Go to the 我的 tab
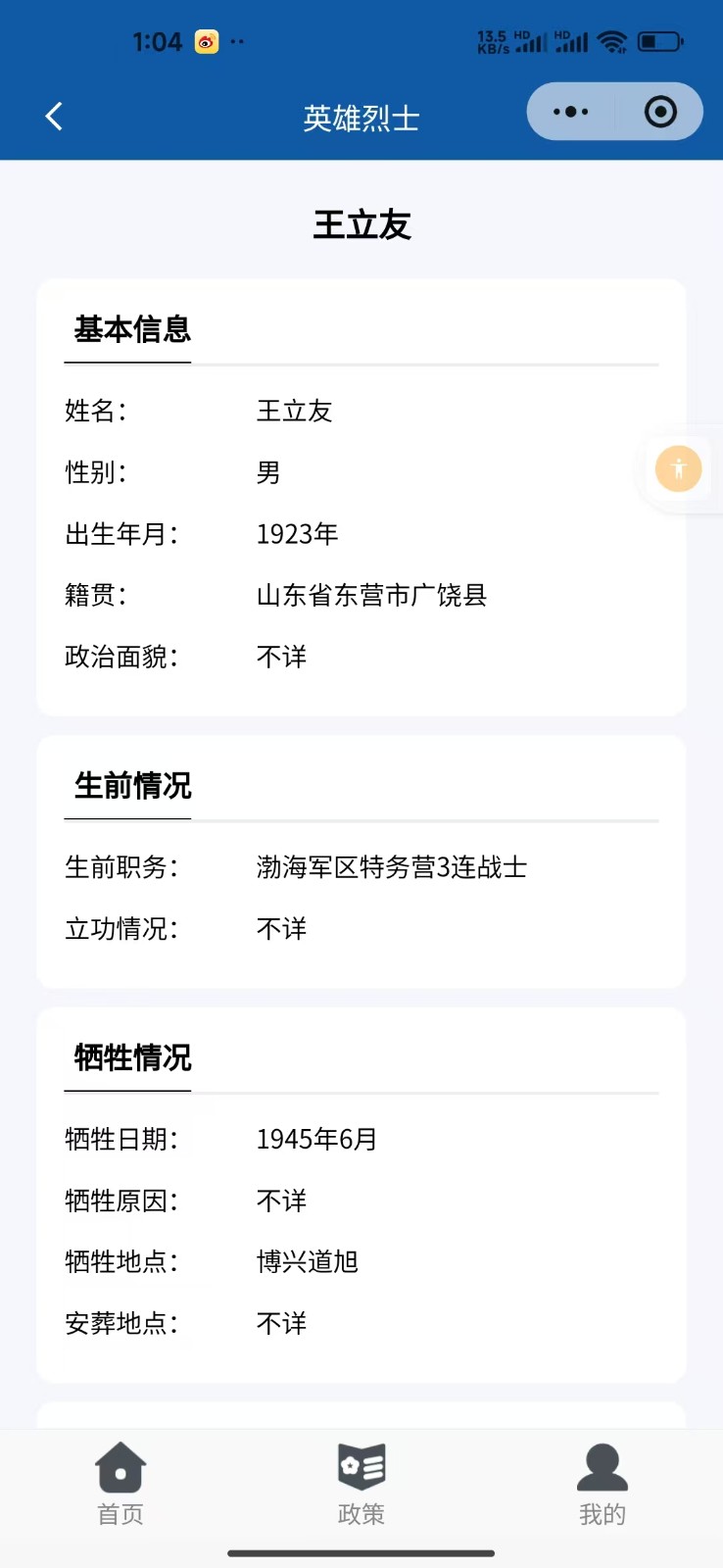Screen dimensions: 723x1568 tap(602, 1484)
